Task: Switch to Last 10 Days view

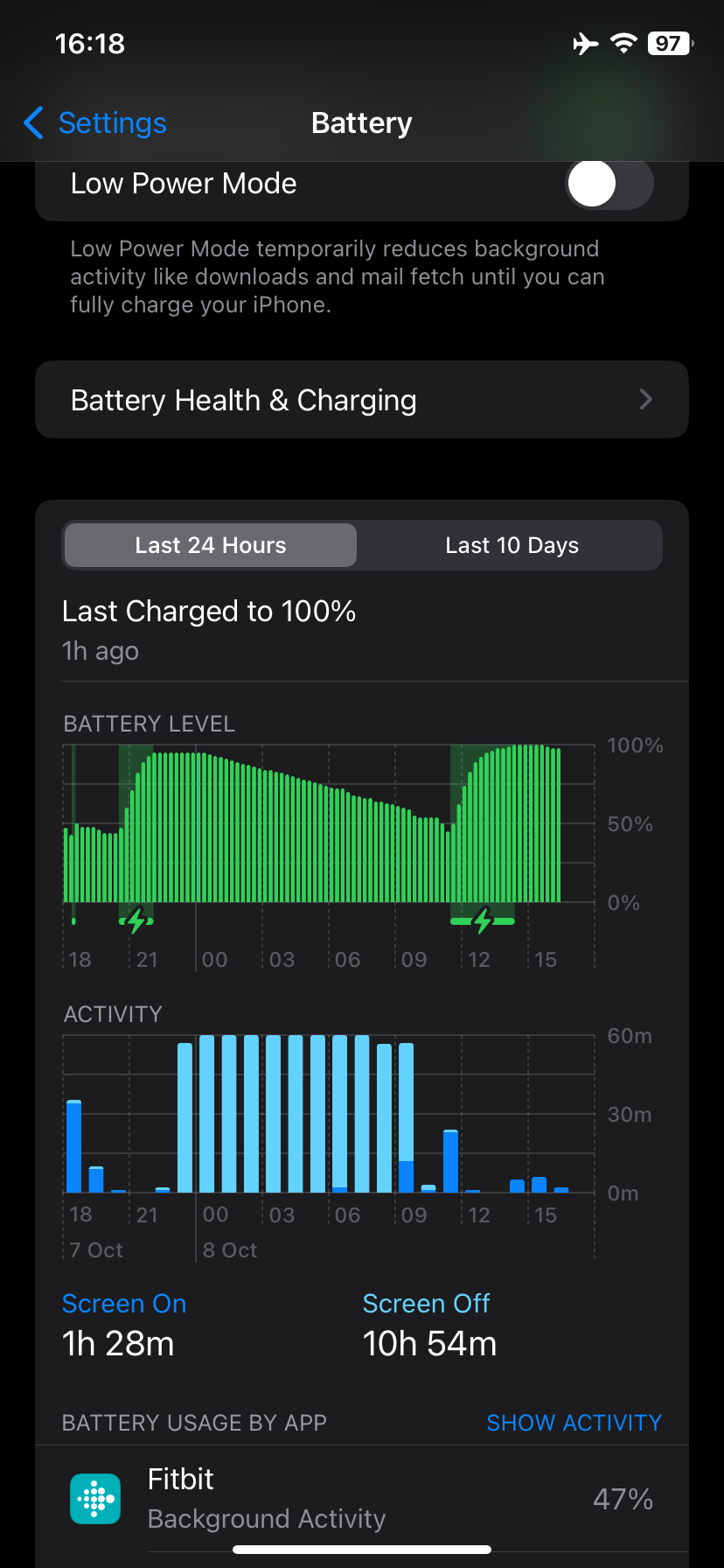Action: [512, 545]
